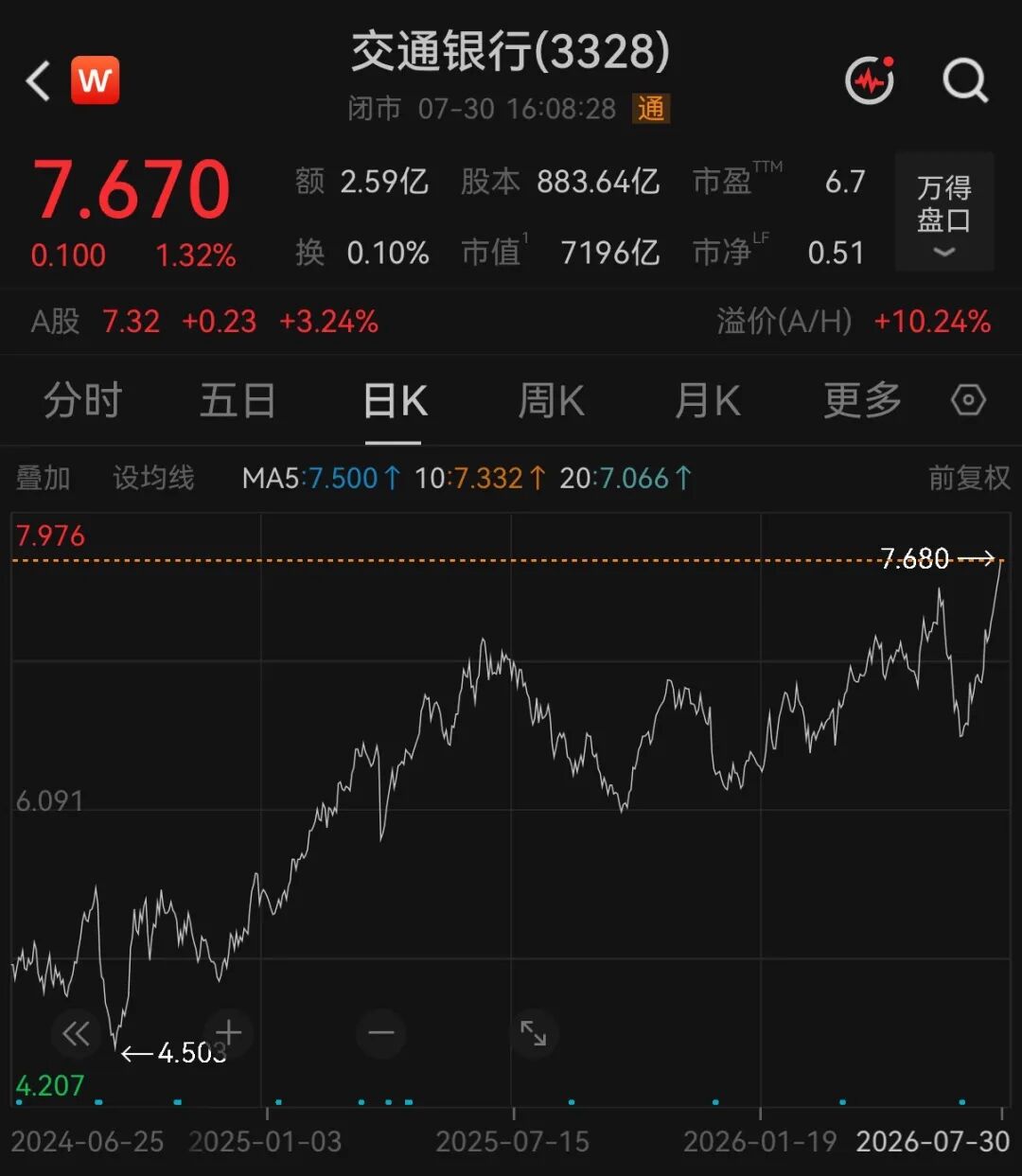Change the 前复权 adjustment mode
Viewport: 1022px width, 1176px height.
tap(969, 478)
